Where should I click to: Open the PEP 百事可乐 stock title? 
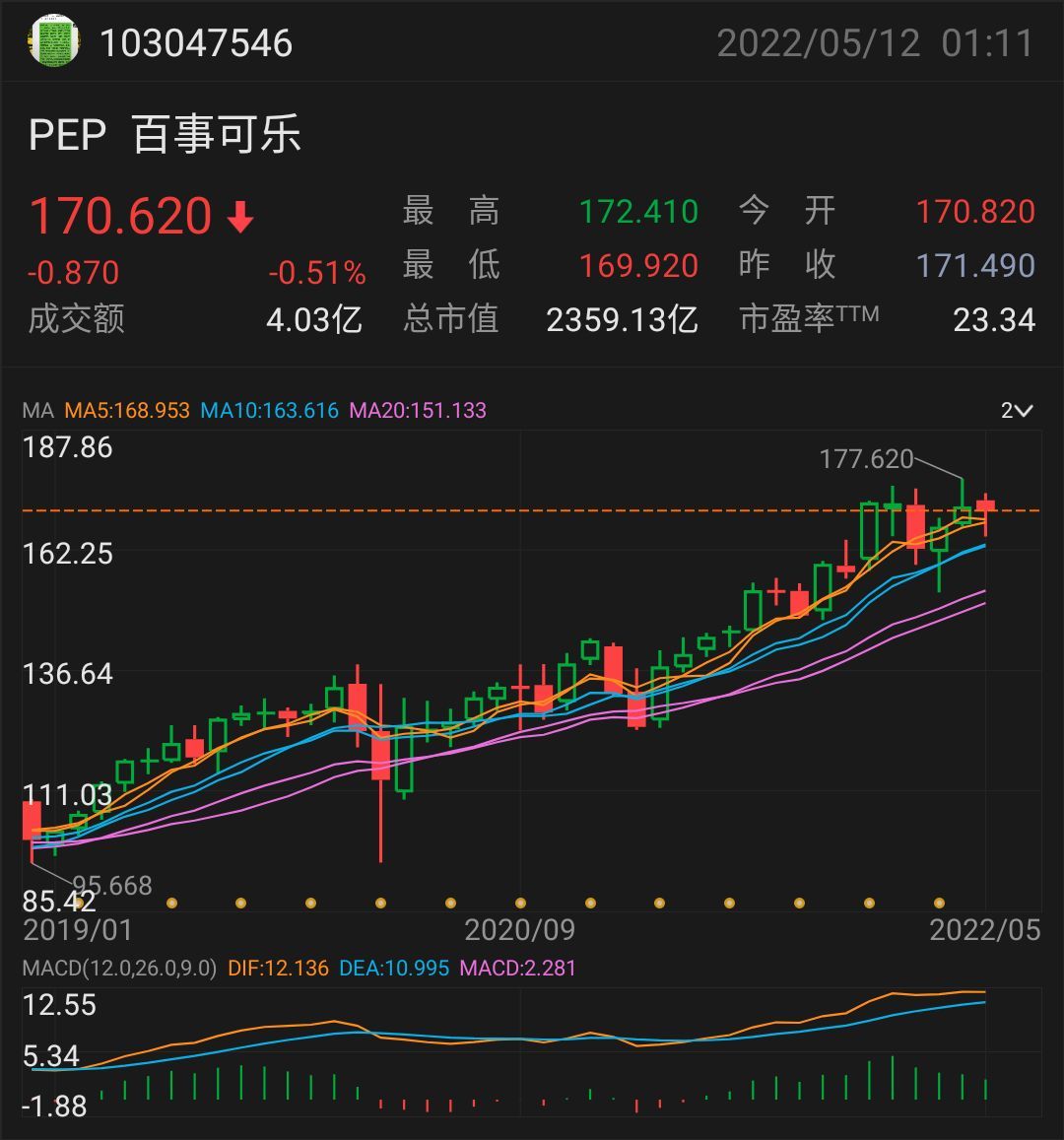click(x=167, y=135)
